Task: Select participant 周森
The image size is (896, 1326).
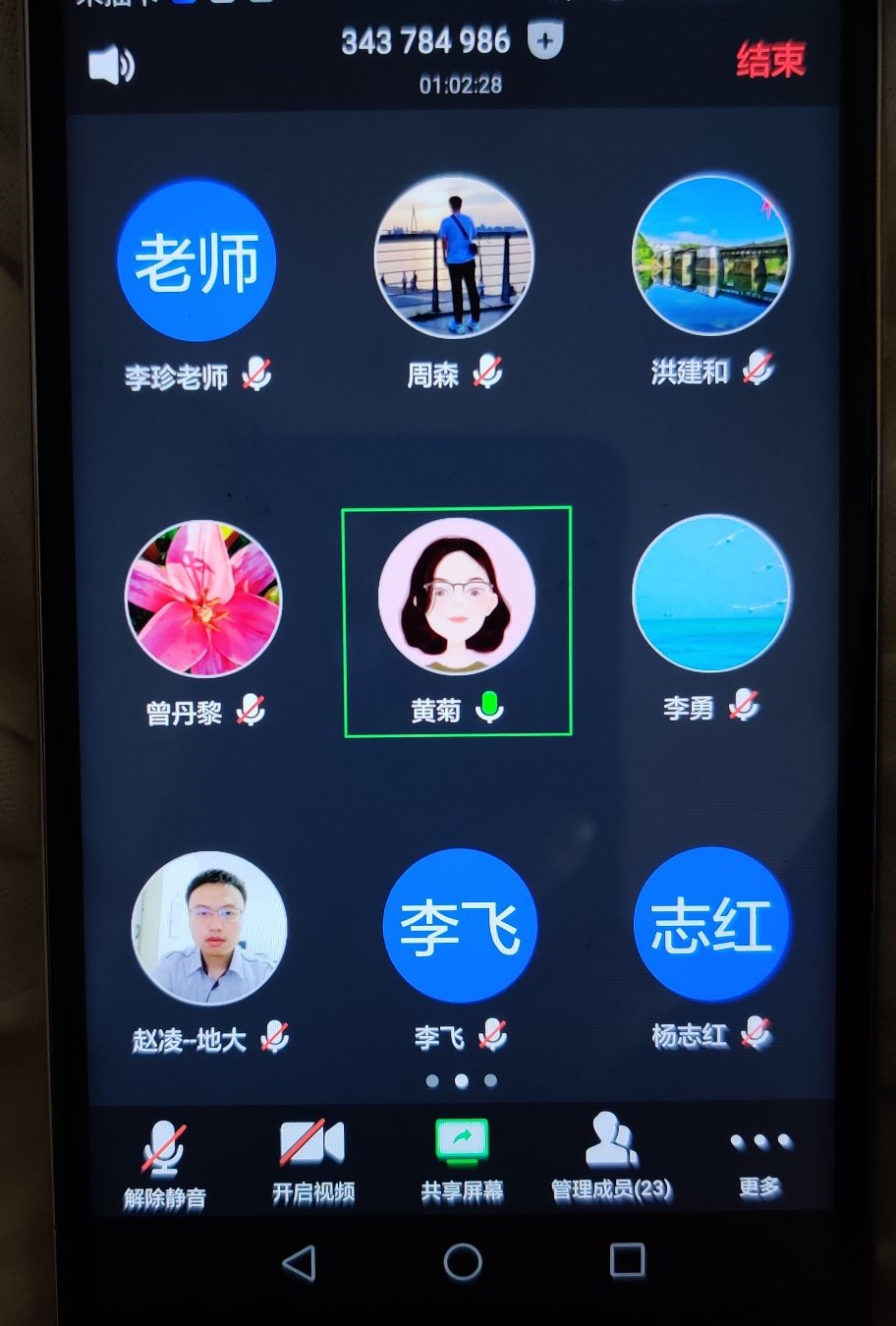Action: point(454,258)
